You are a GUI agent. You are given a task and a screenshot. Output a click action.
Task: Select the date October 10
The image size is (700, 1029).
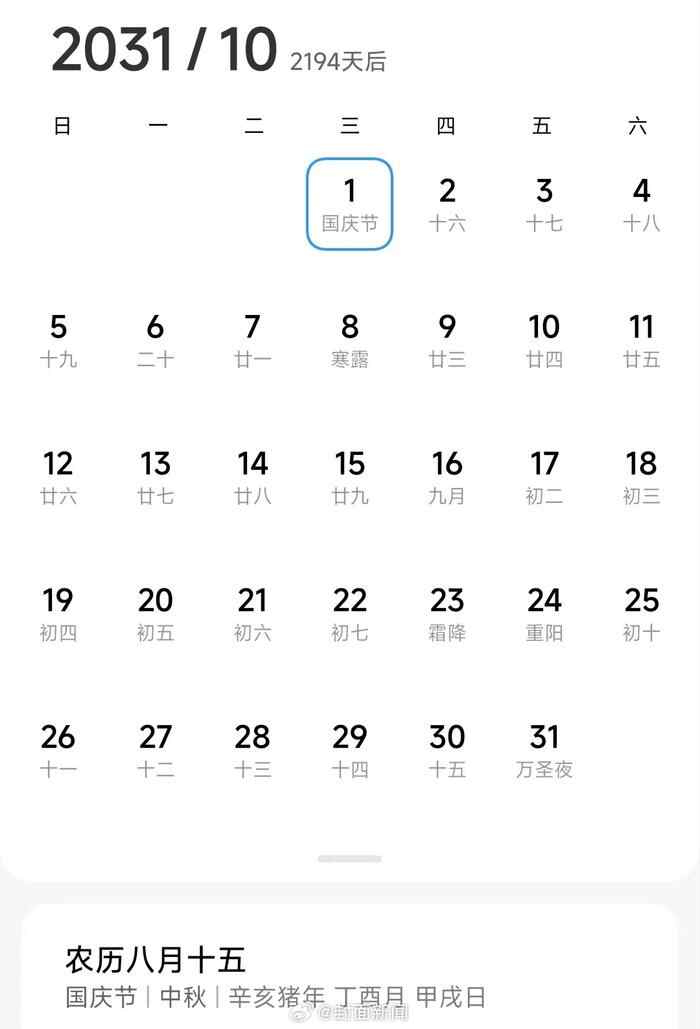click(x=544, y=340)
